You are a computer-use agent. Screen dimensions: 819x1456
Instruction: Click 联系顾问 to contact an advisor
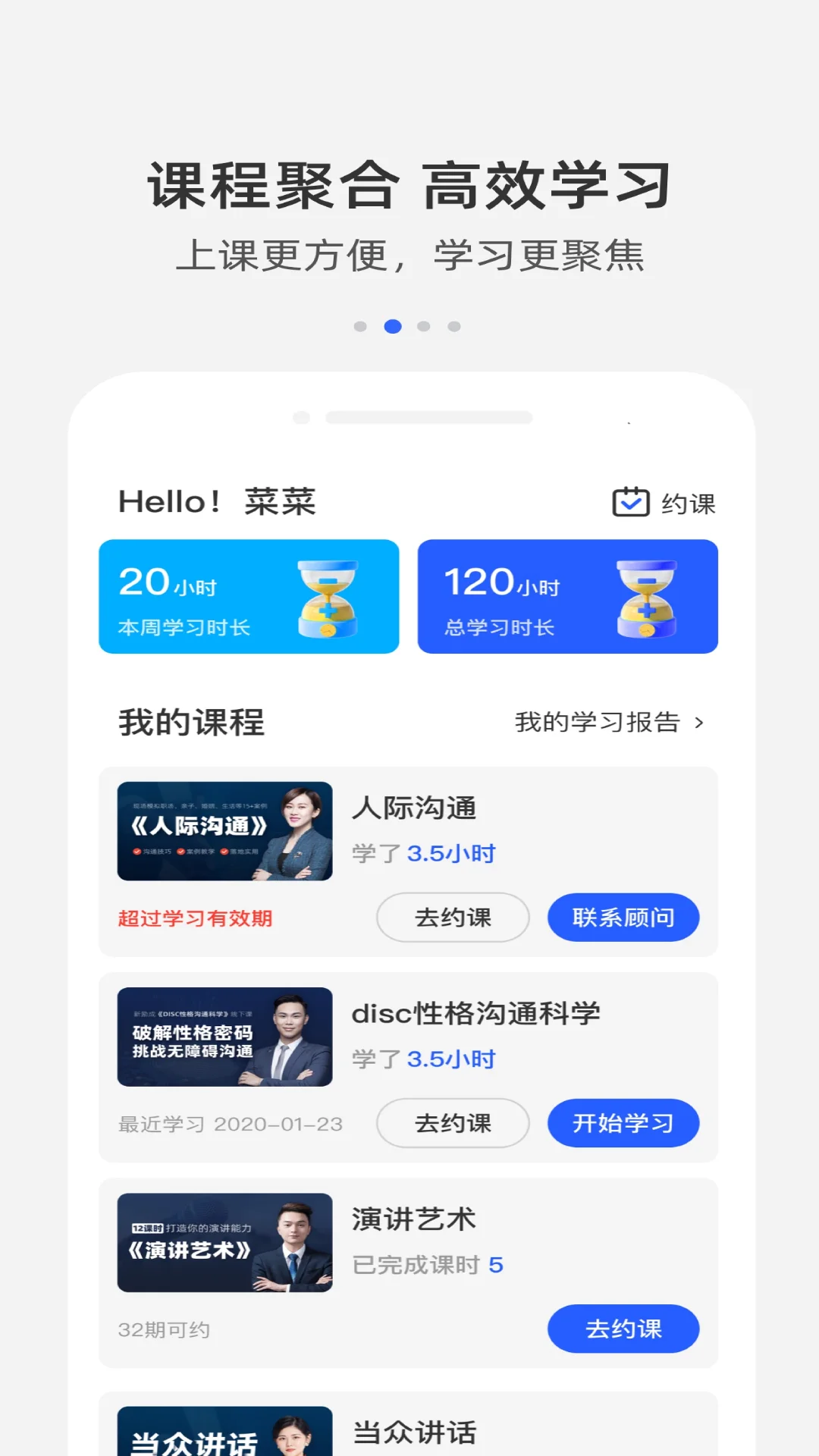623,918
